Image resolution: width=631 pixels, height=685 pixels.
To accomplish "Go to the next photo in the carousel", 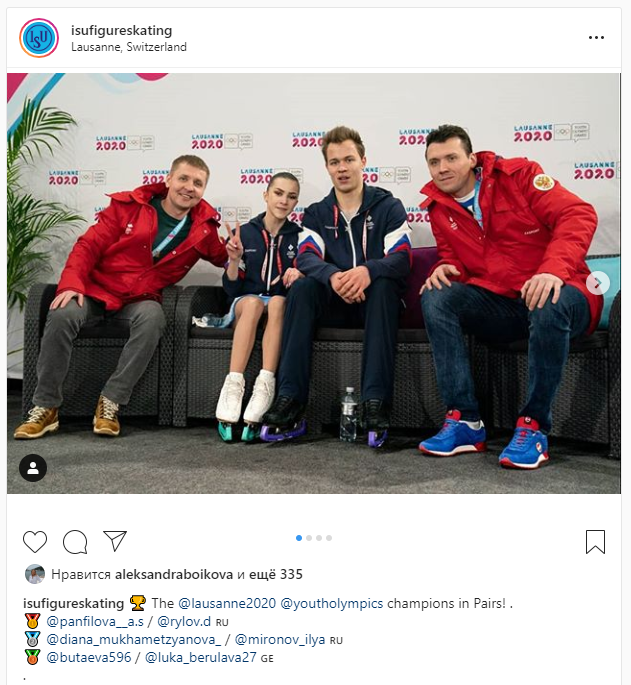I will click(597, 283).
